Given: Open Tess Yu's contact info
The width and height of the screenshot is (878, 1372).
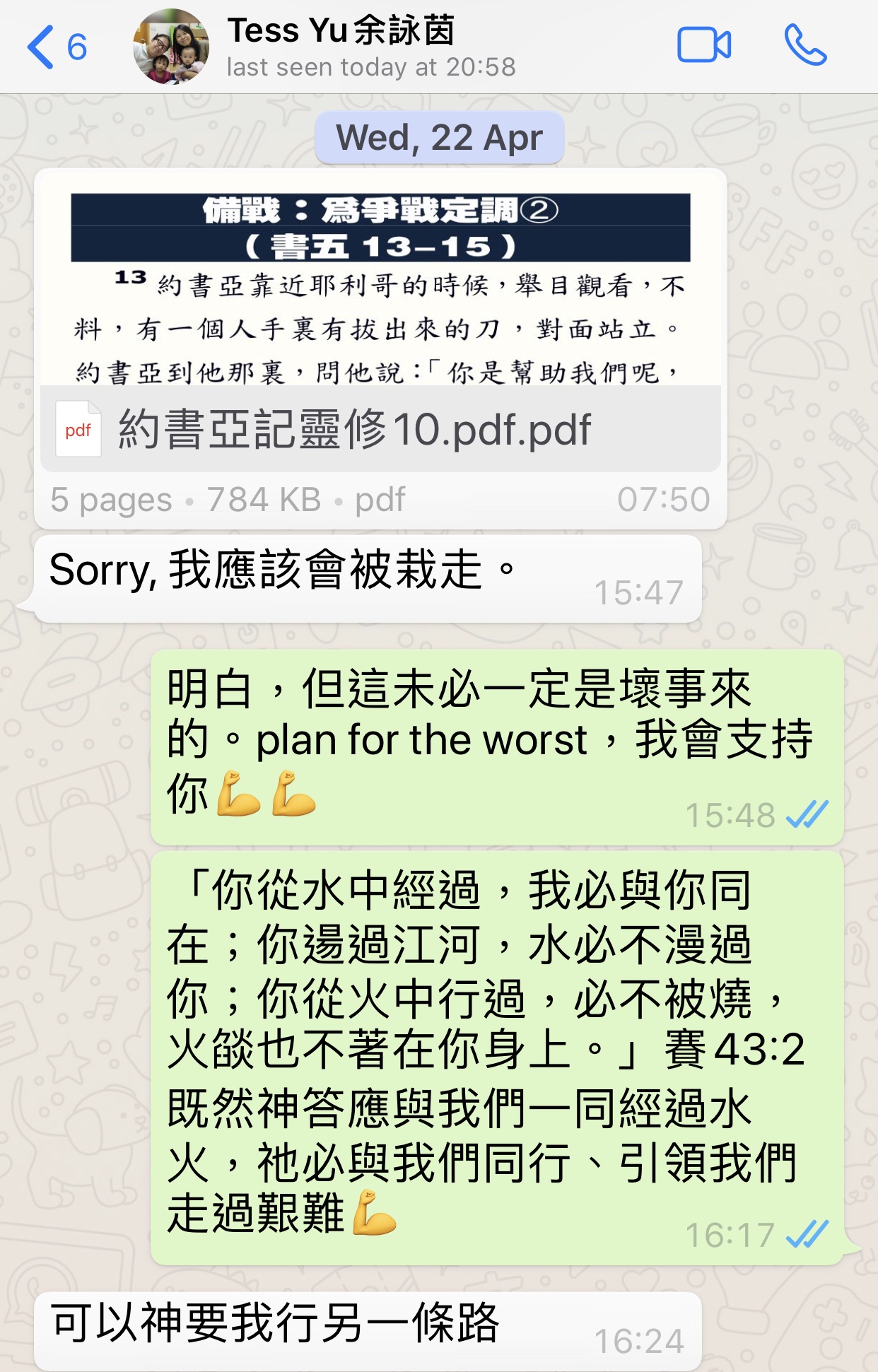Looking at the screenshot, I should pyautogui.click(x=341, y=47).
